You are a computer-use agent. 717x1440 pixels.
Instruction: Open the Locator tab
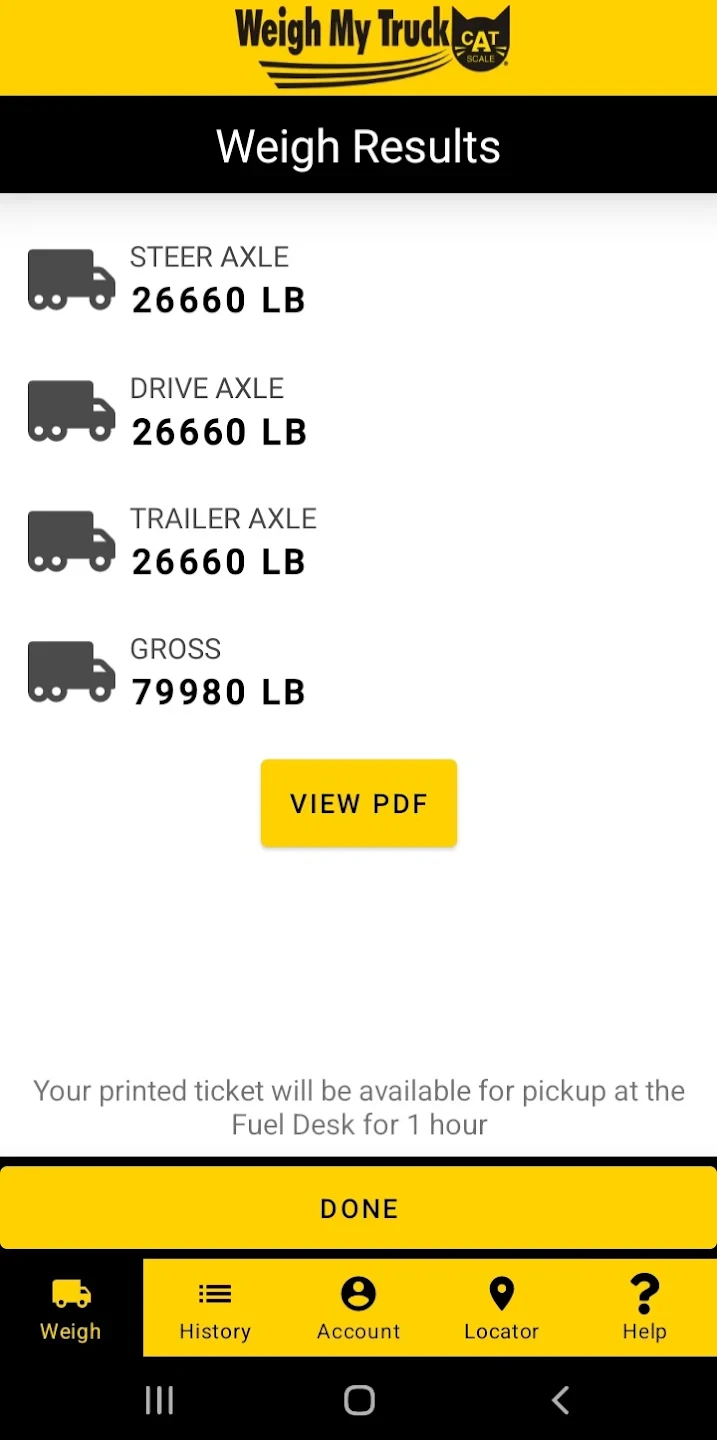(501, 1308)
